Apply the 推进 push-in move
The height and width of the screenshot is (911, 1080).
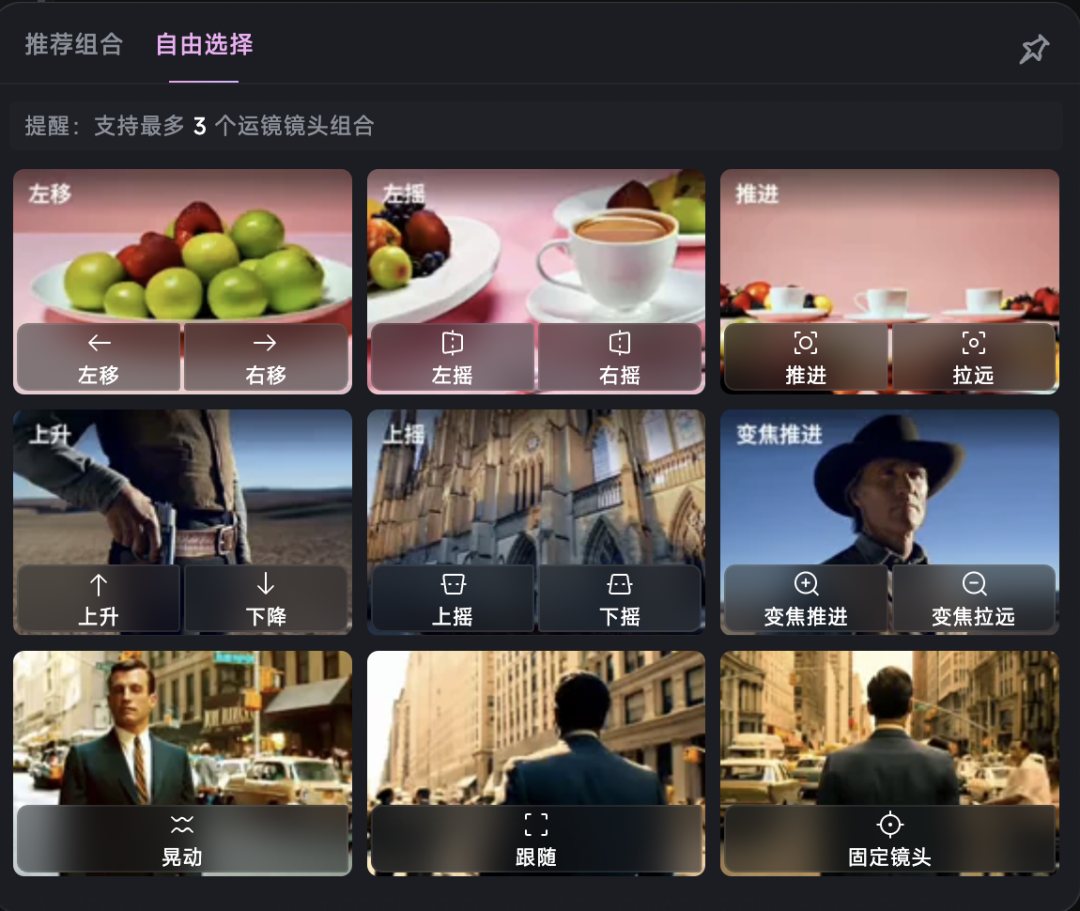click(806, 358)
